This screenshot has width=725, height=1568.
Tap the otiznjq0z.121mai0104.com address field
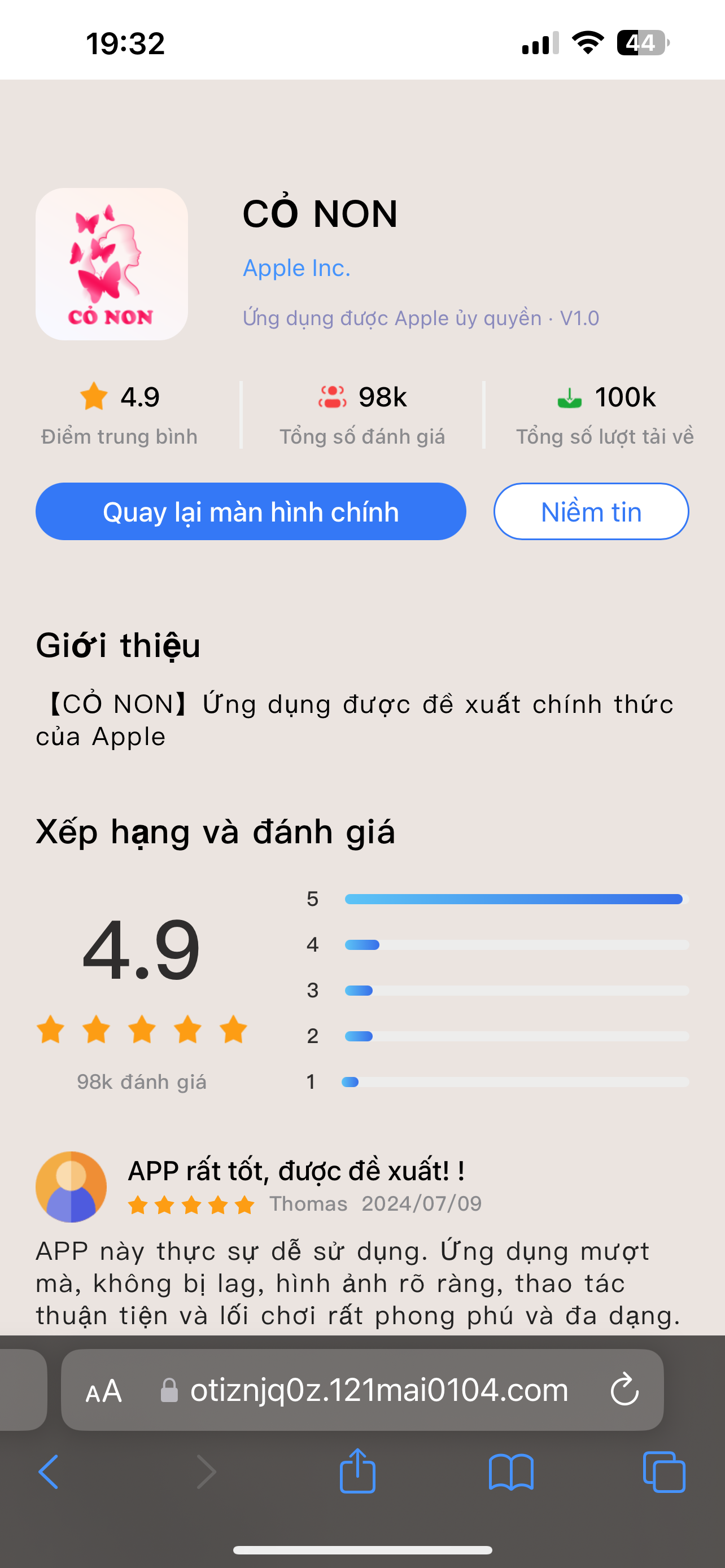pos(377,1390)
